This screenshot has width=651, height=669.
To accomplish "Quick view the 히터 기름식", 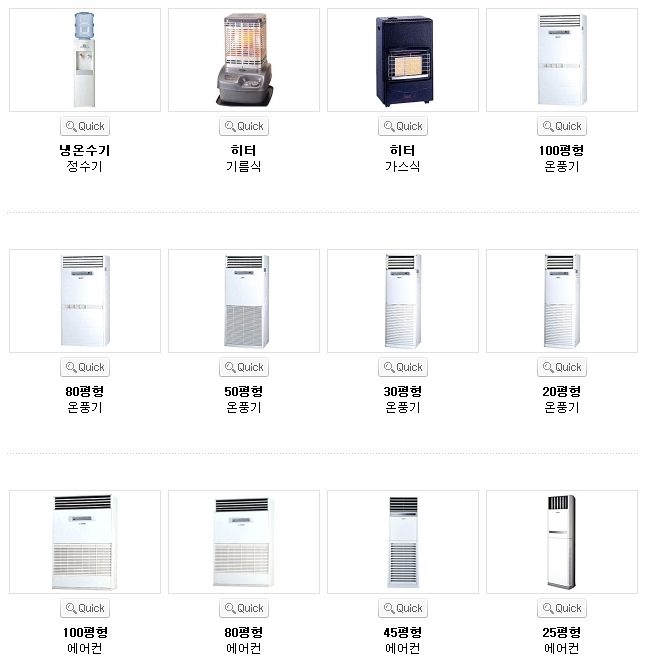I will point(244,127).
